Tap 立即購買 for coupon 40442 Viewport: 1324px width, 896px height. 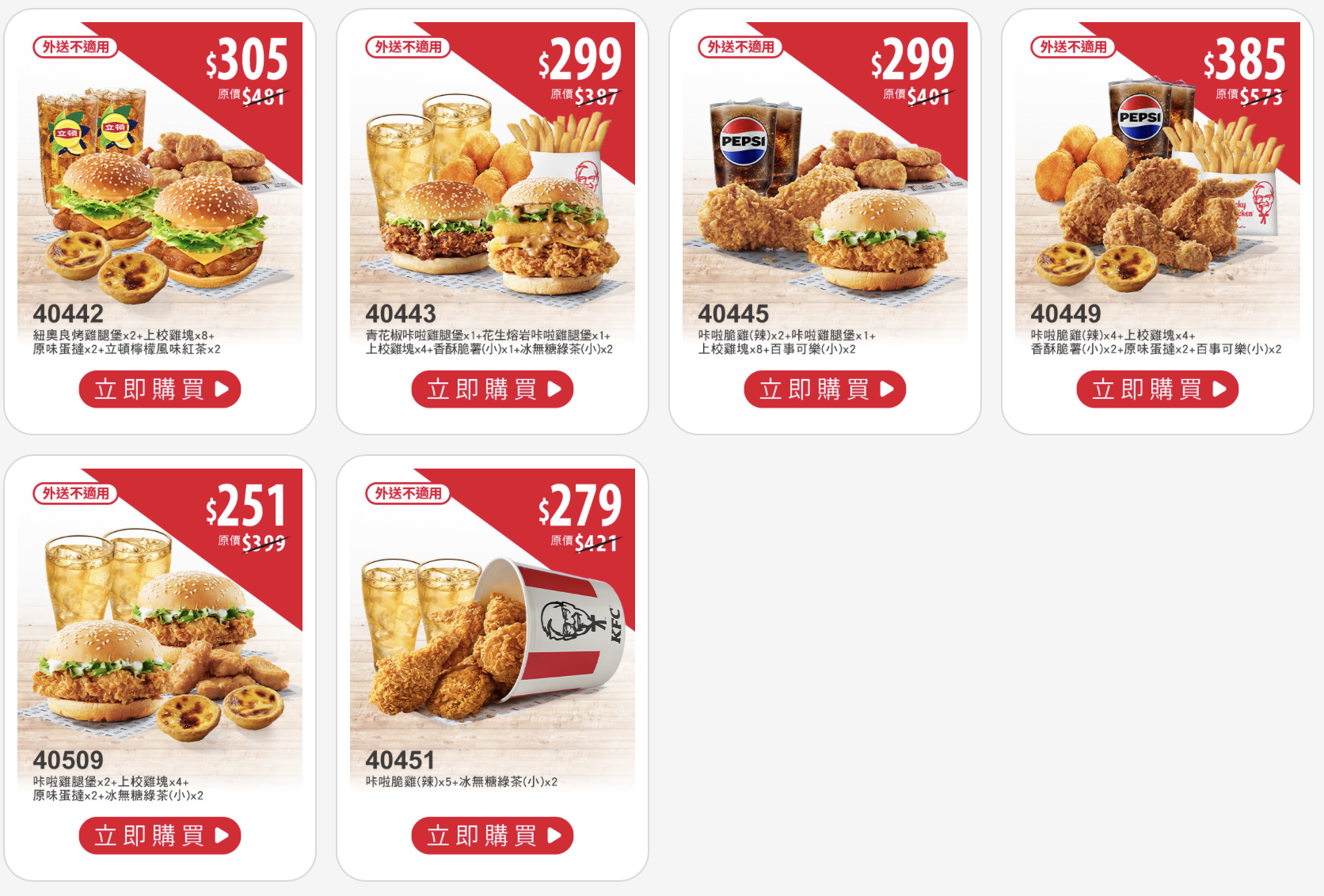pyautogui.click(x=159, y=389)
